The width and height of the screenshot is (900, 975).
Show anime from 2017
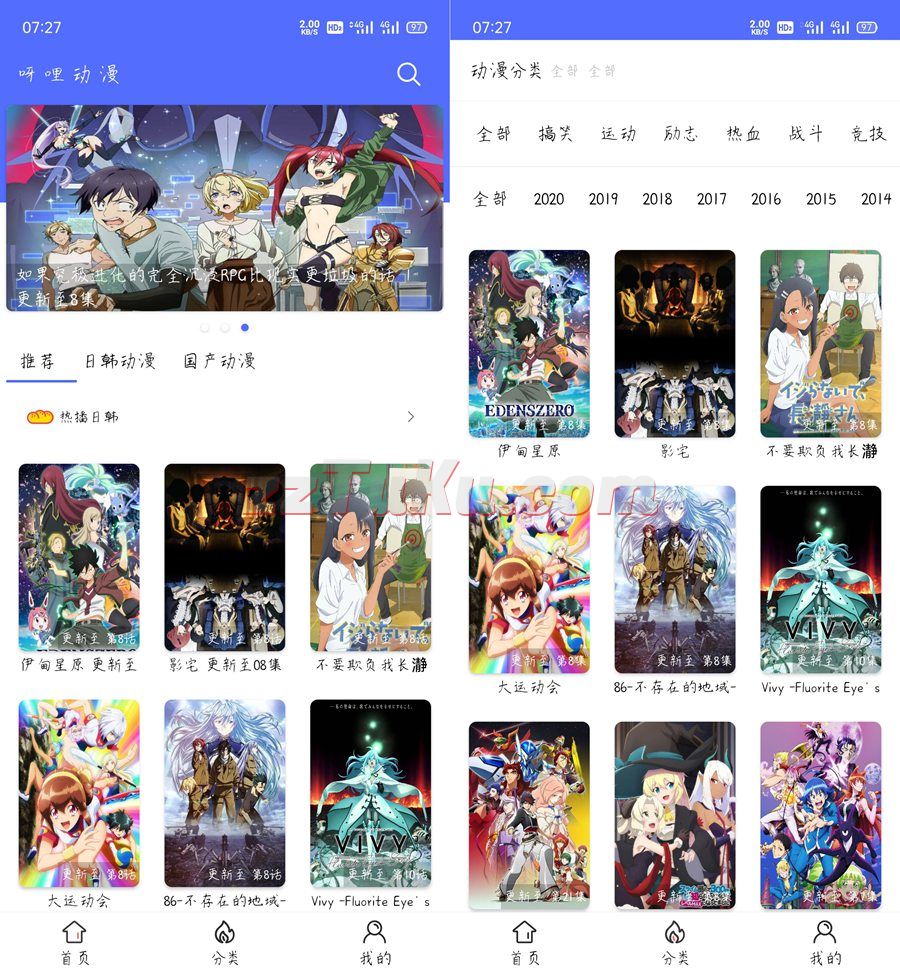(x=712, y=199)
